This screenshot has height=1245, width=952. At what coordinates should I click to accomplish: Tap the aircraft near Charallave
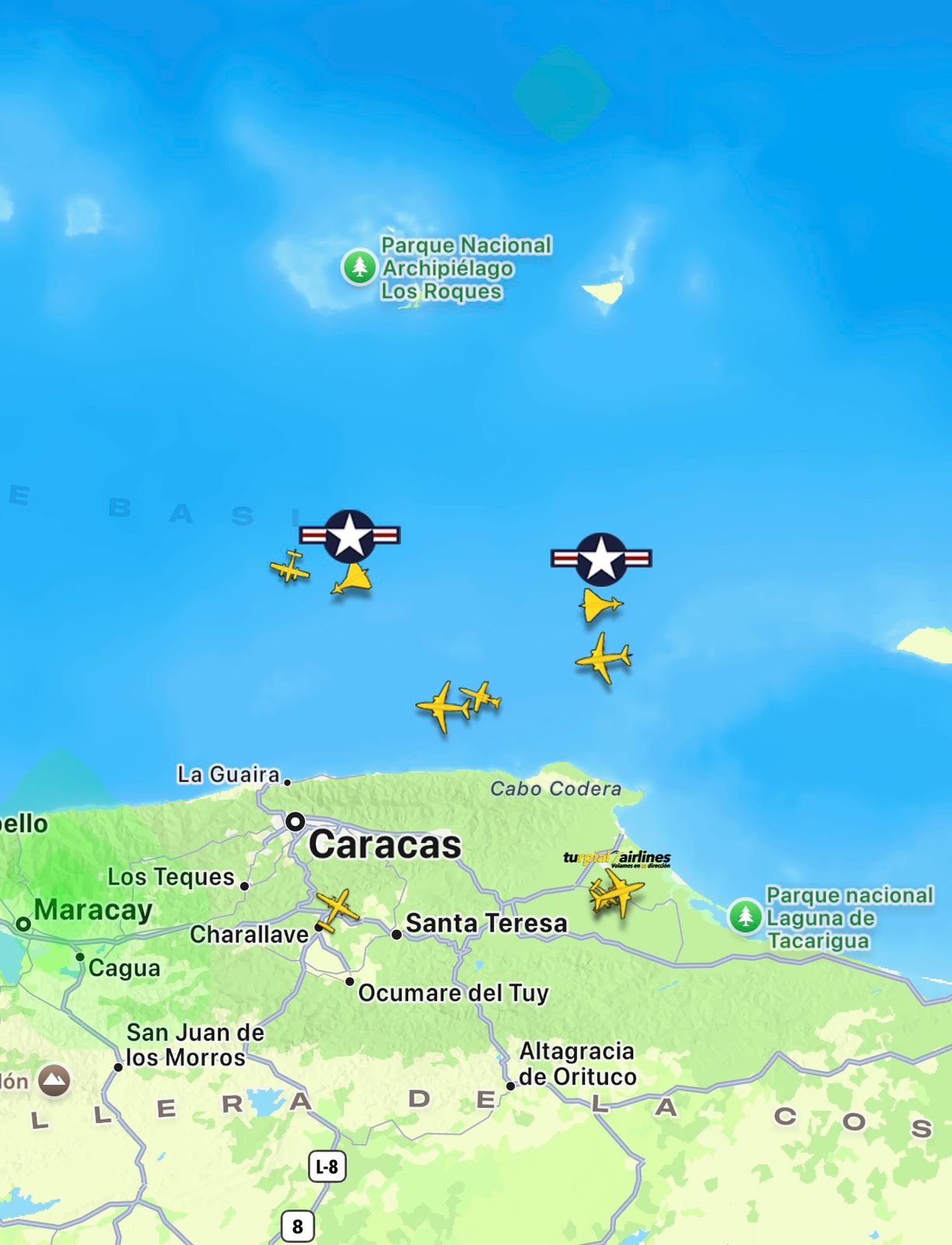pyautogui.click(x=336, y=909)
